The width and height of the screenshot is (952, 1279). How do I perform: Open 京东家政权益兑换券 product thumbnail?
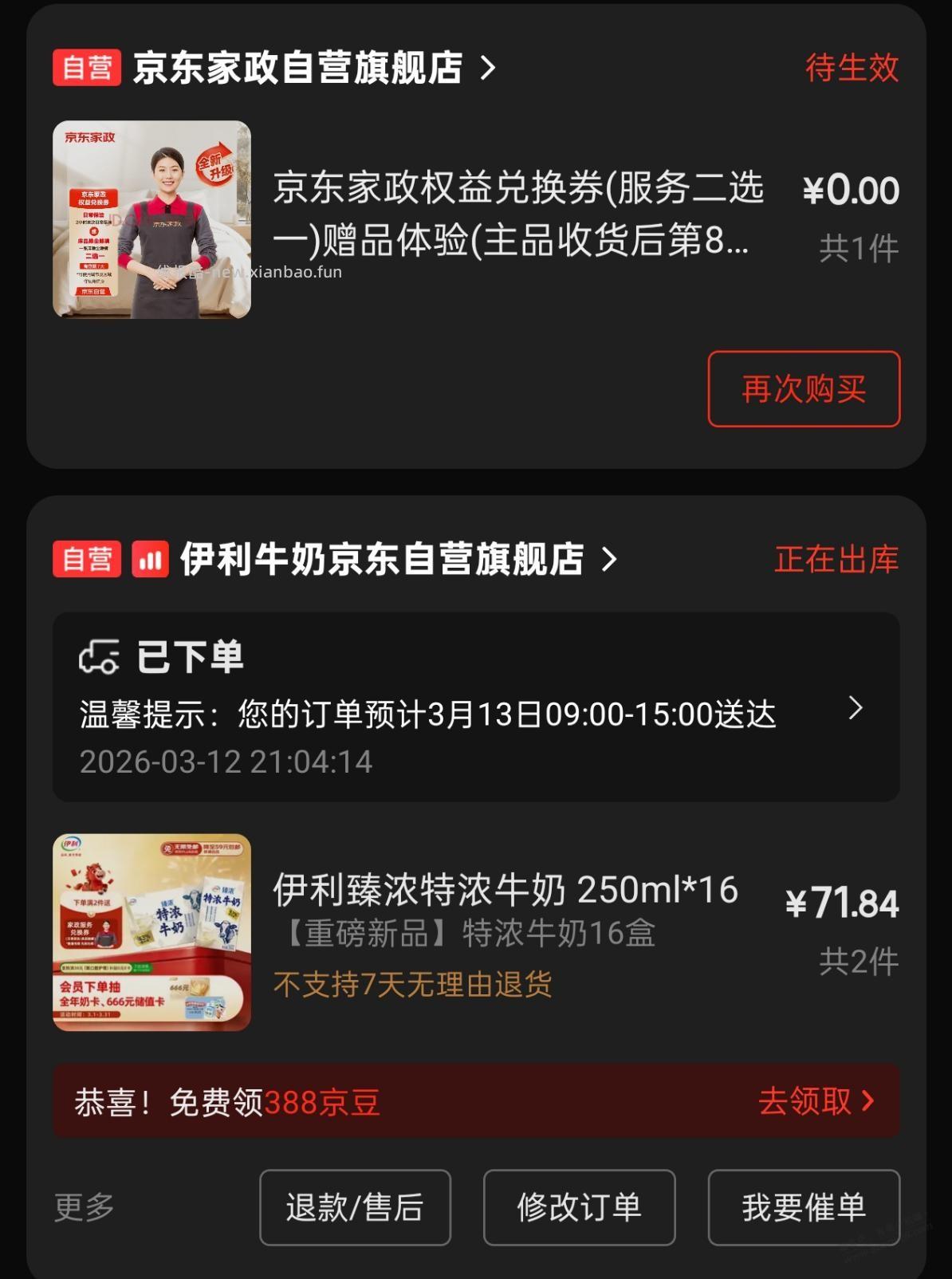[x=151, y=220]
